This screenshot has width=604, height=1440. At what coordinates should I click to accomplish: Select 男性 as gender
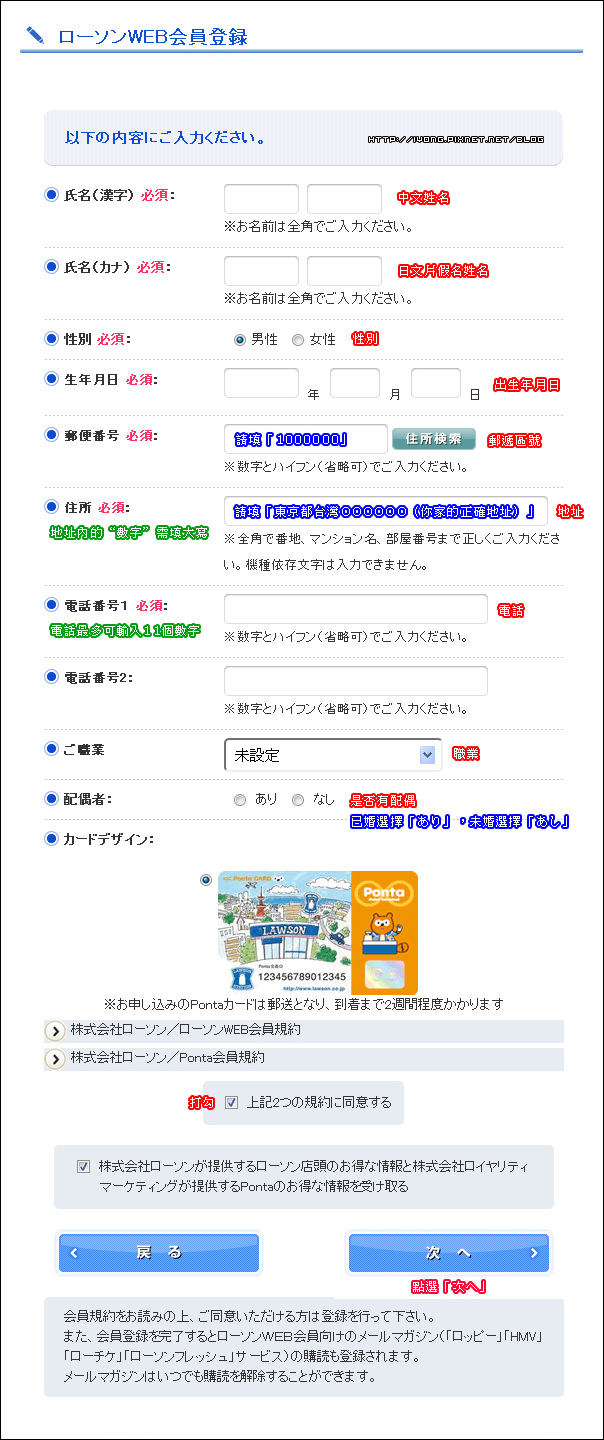coord(240,340)
